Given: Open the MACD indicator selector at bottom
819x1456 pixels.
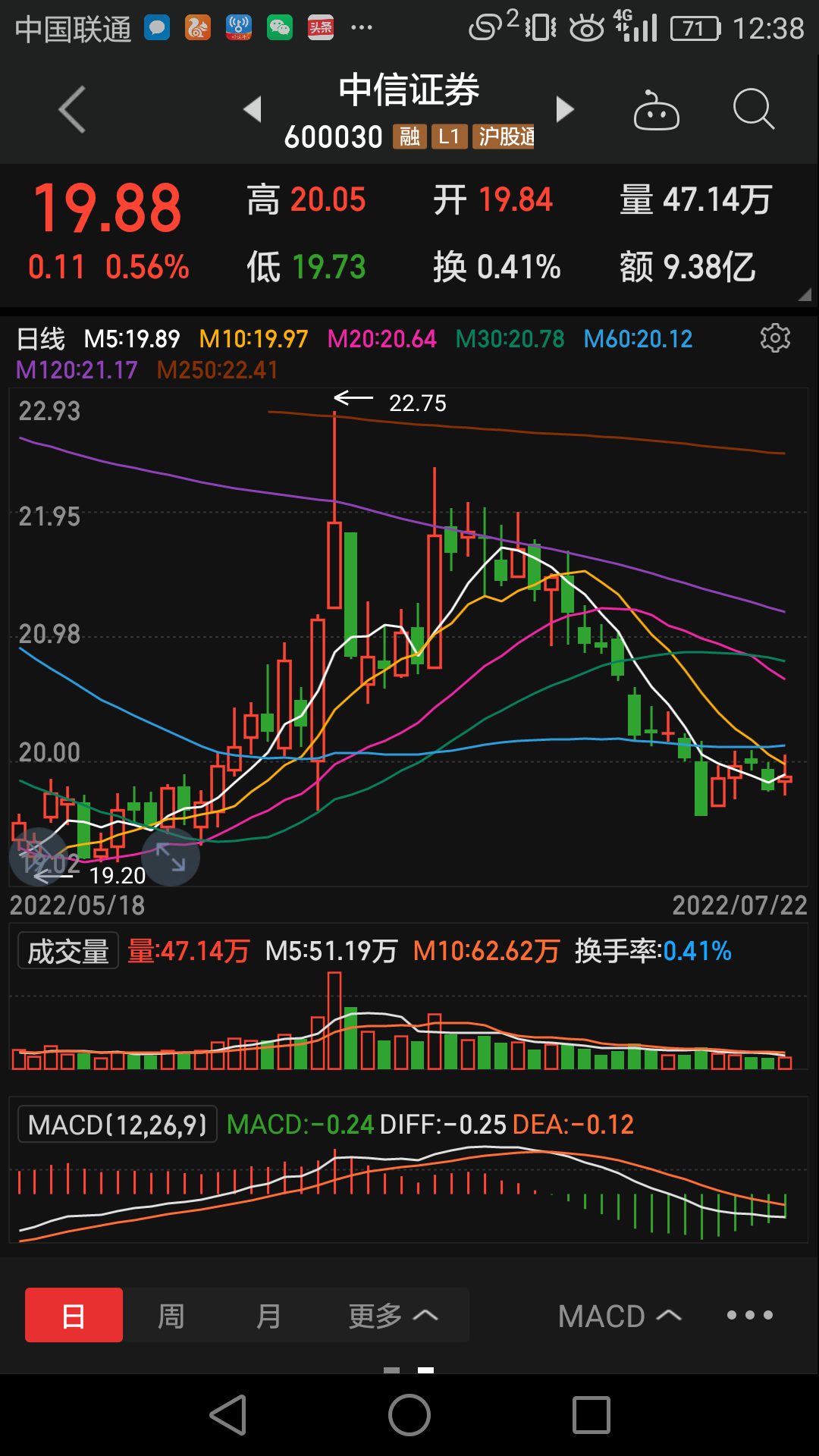Looking at the screenshot, I should (x=620, y=1316).
